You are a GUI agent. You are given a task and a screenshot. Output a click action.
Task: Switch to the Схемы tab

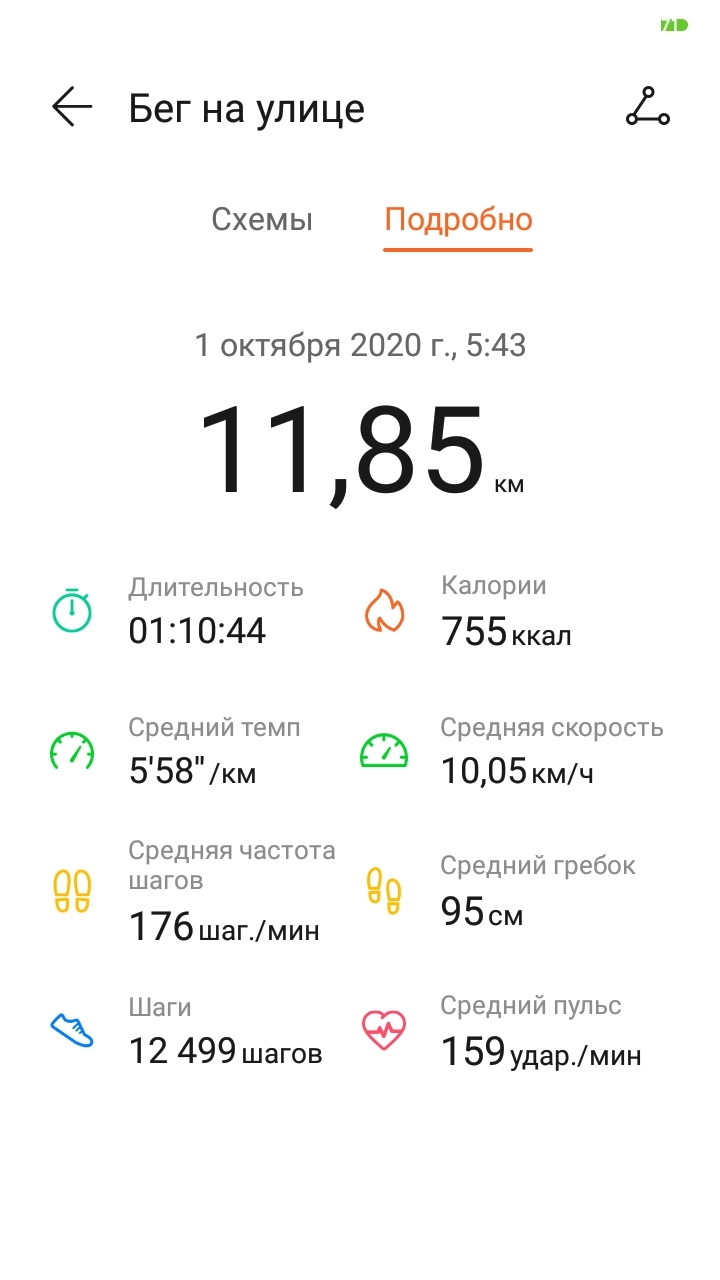point(262,220)
